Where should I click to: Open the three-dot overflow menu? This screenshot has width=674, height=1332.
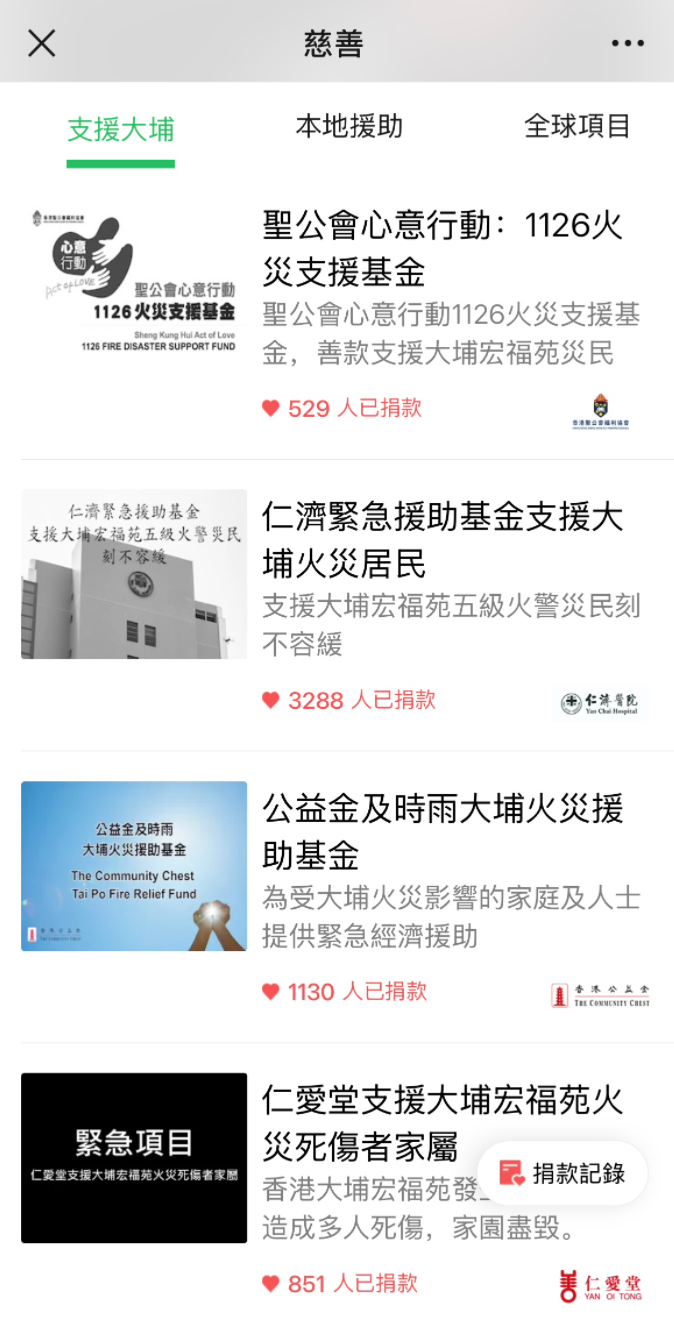pyautogui.click(x=627, y=43)
